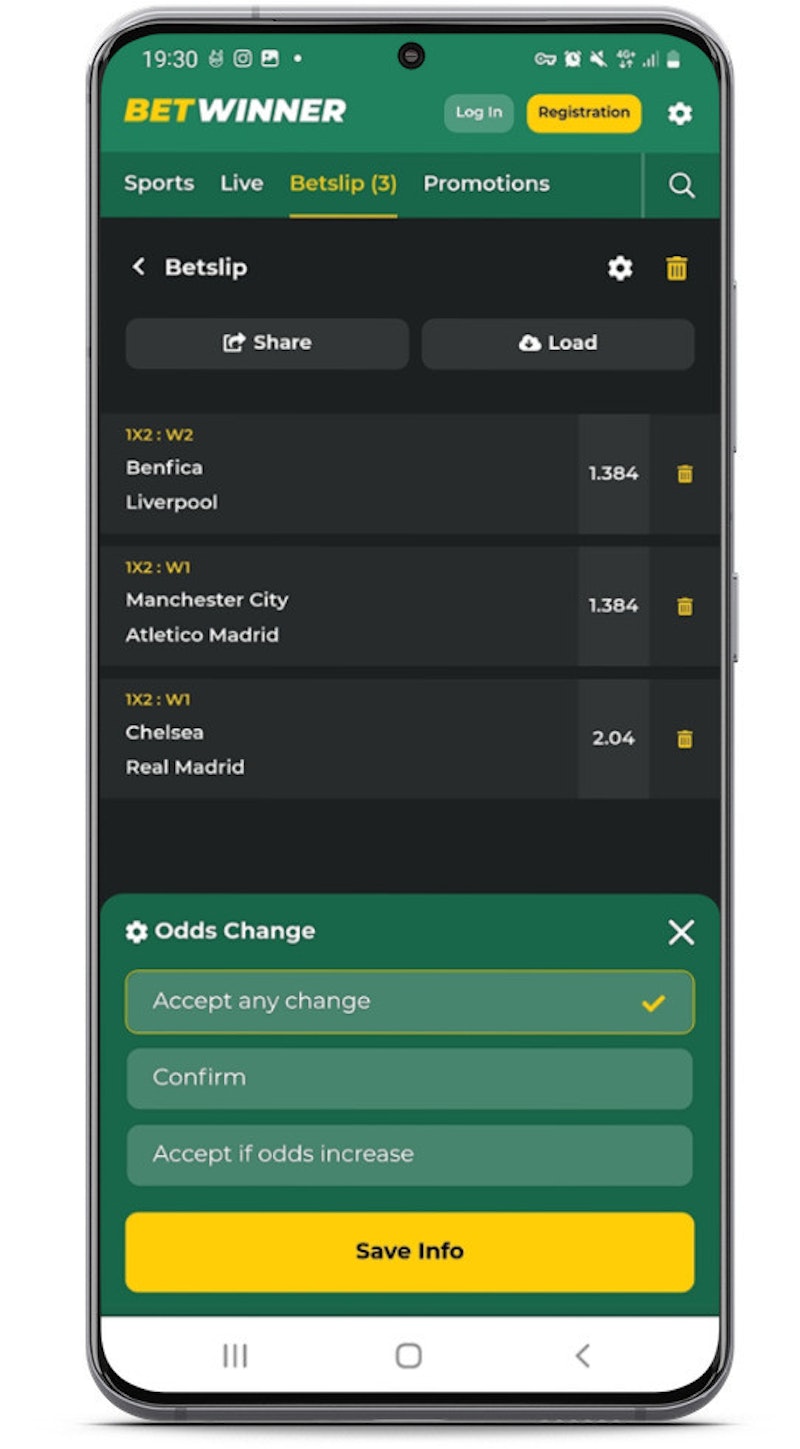The image size is (800, 1449).
Task: Go back from the Betslip screen
Action: pos(139,267)
